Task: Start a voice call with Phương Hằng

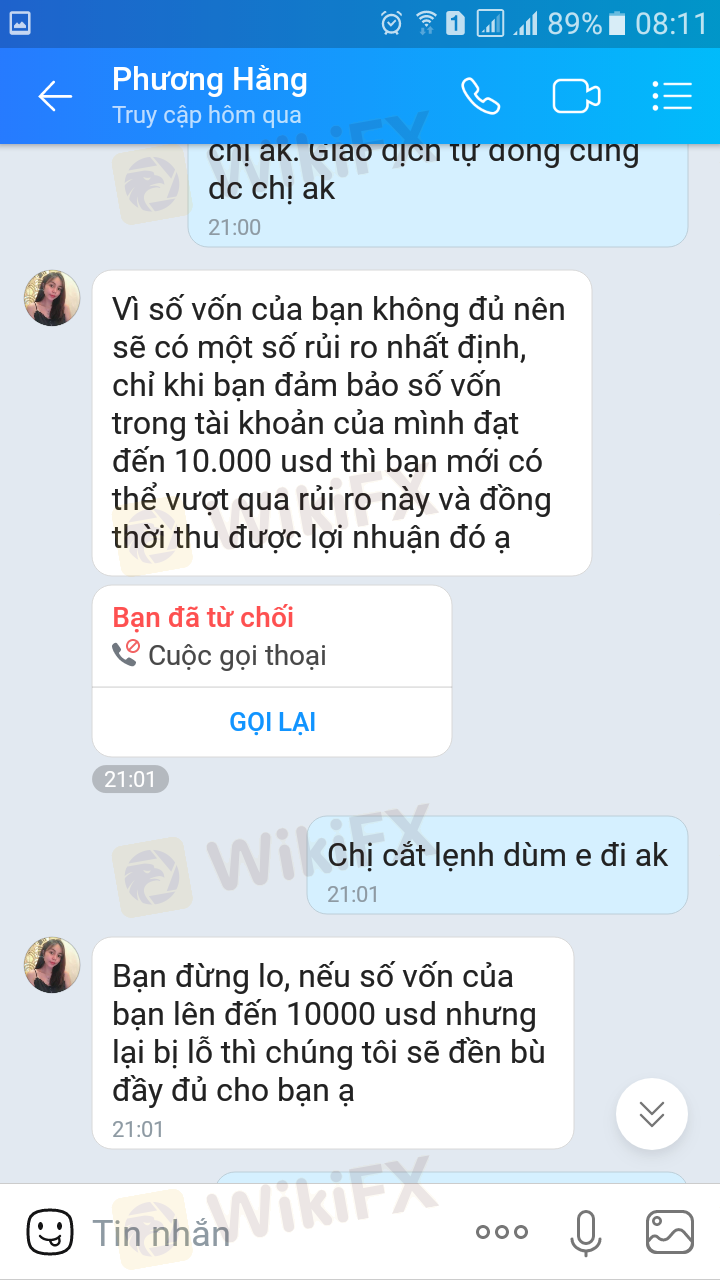Action: tap(480, 96)
